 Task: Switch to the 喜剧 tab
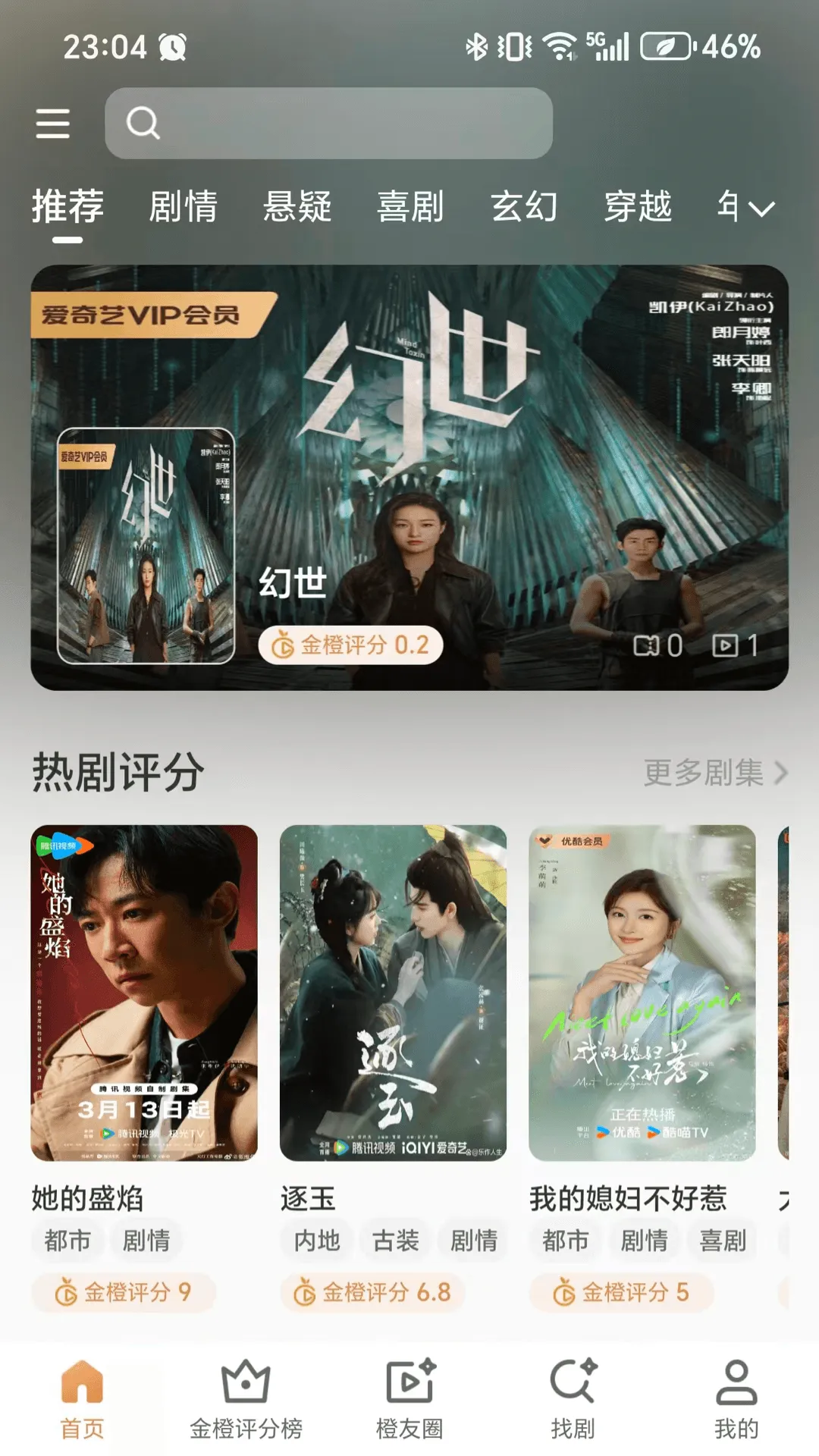point(410,207)
